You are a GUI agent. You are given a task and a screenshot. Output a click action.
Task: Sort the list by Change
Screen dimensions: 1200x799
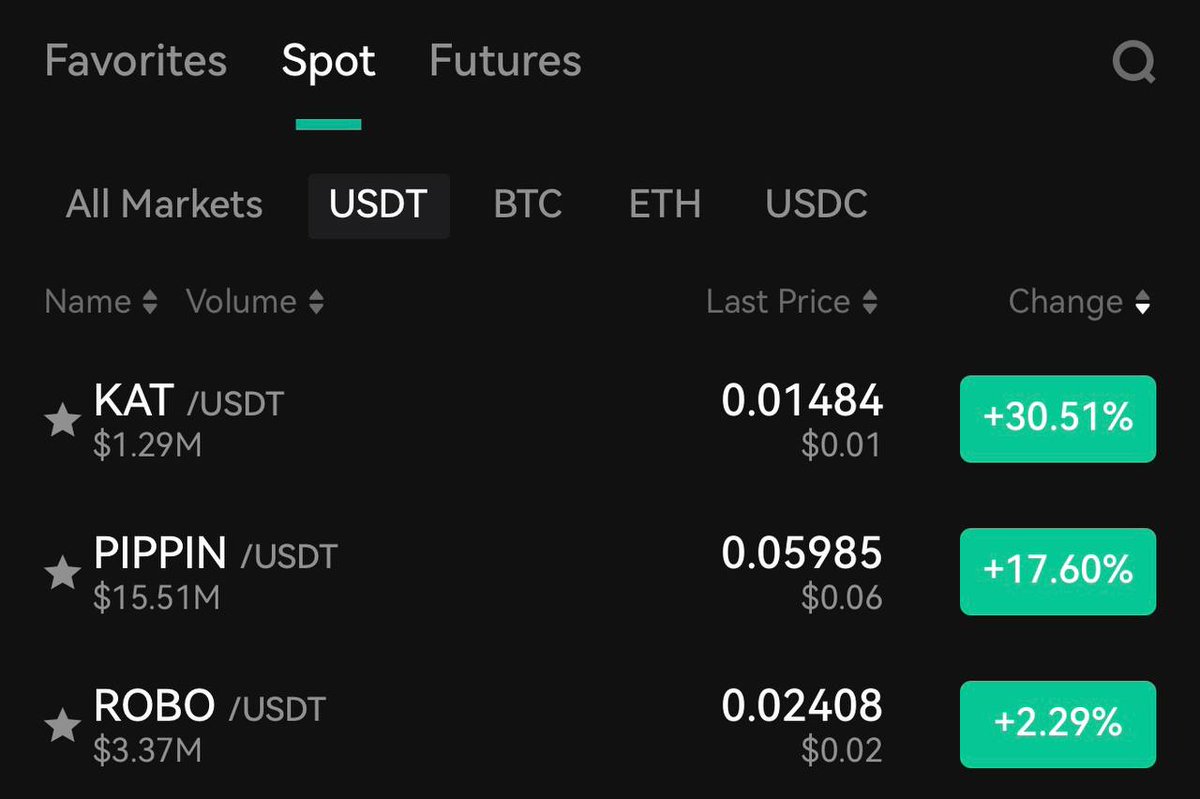[1079, 302]
